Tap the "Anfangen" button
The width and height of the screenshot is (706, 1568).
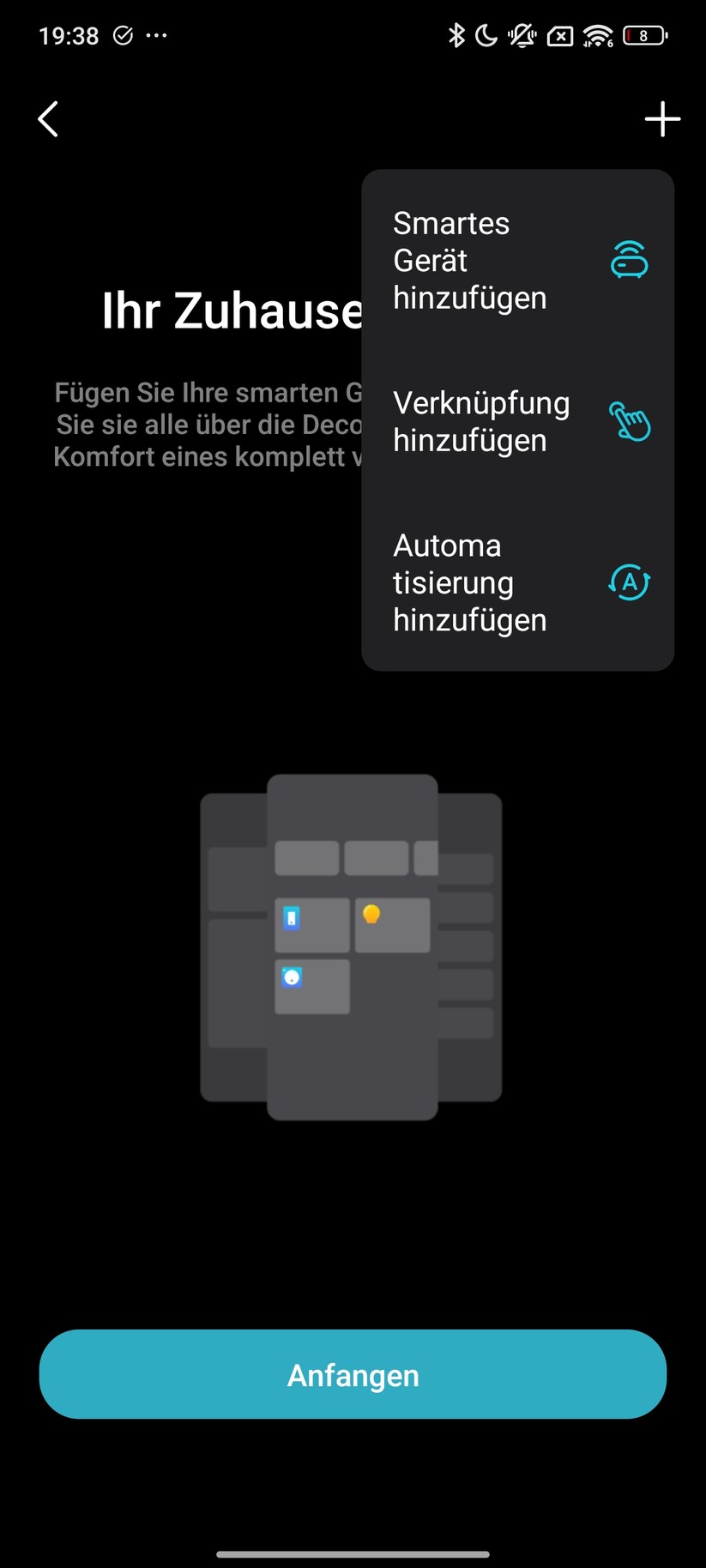[x=353, y=1374]
